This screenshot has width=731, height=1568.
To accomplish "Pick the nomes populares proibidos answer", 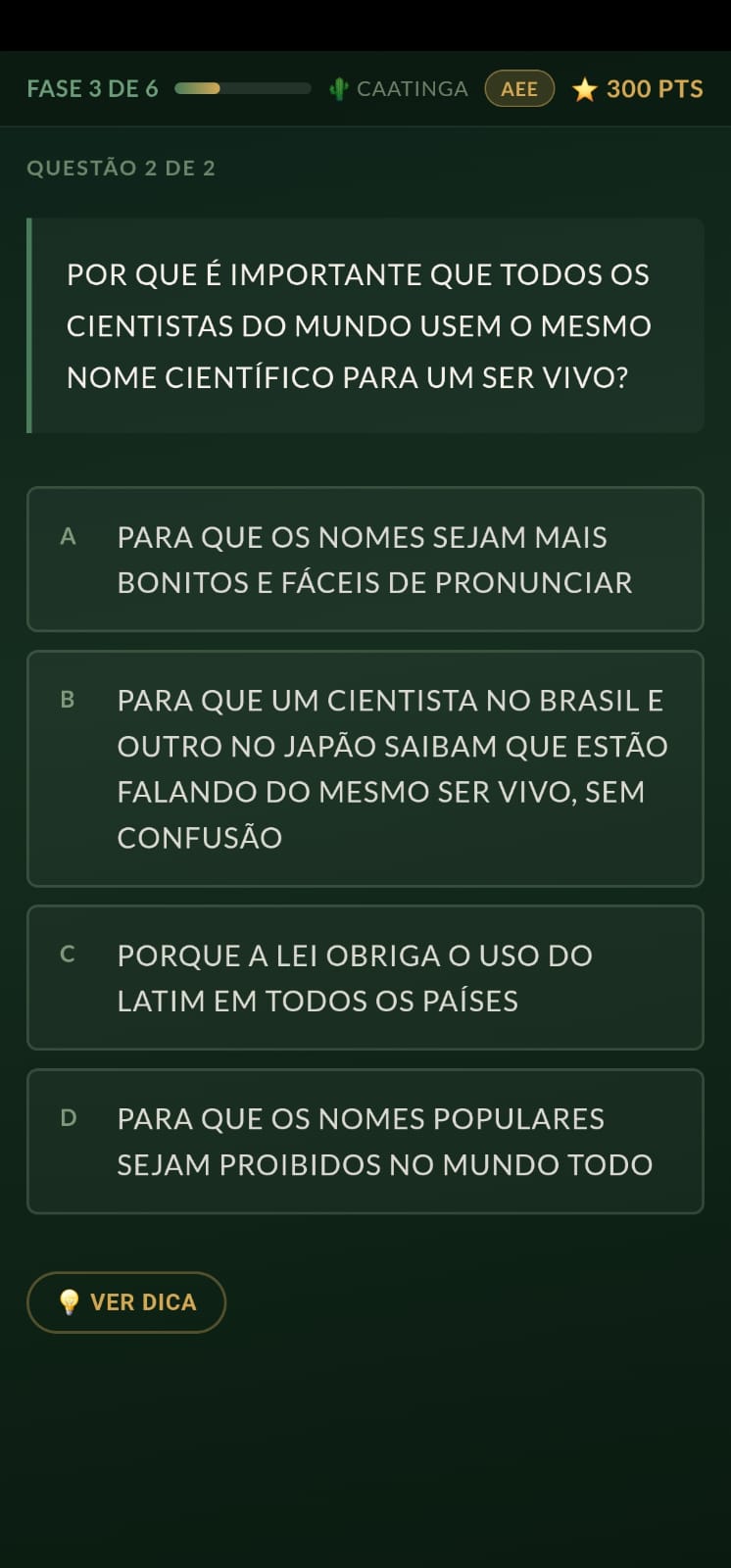I will [365, 1141].
